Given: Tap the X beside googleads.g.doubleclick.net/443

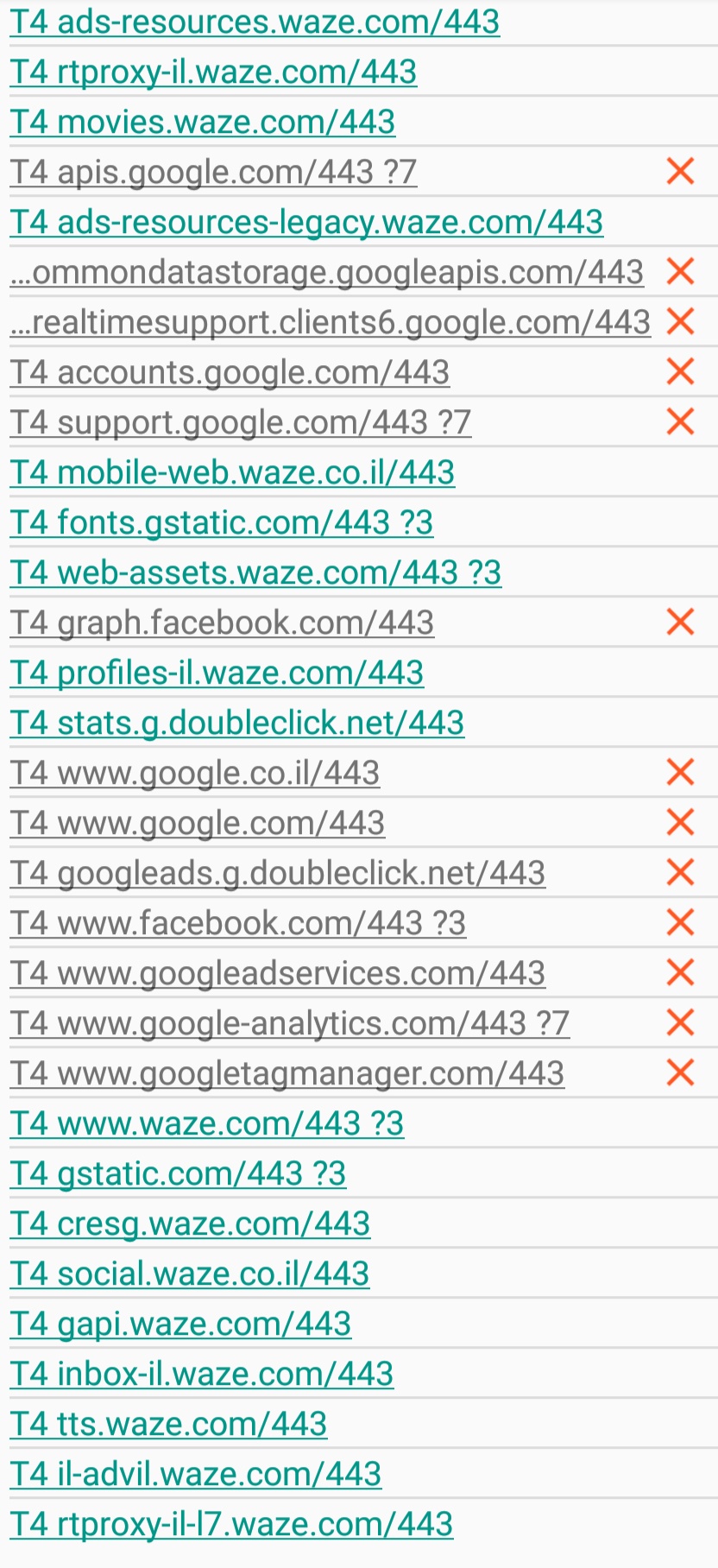Looking at the screenshot, I should coord(681,872).
